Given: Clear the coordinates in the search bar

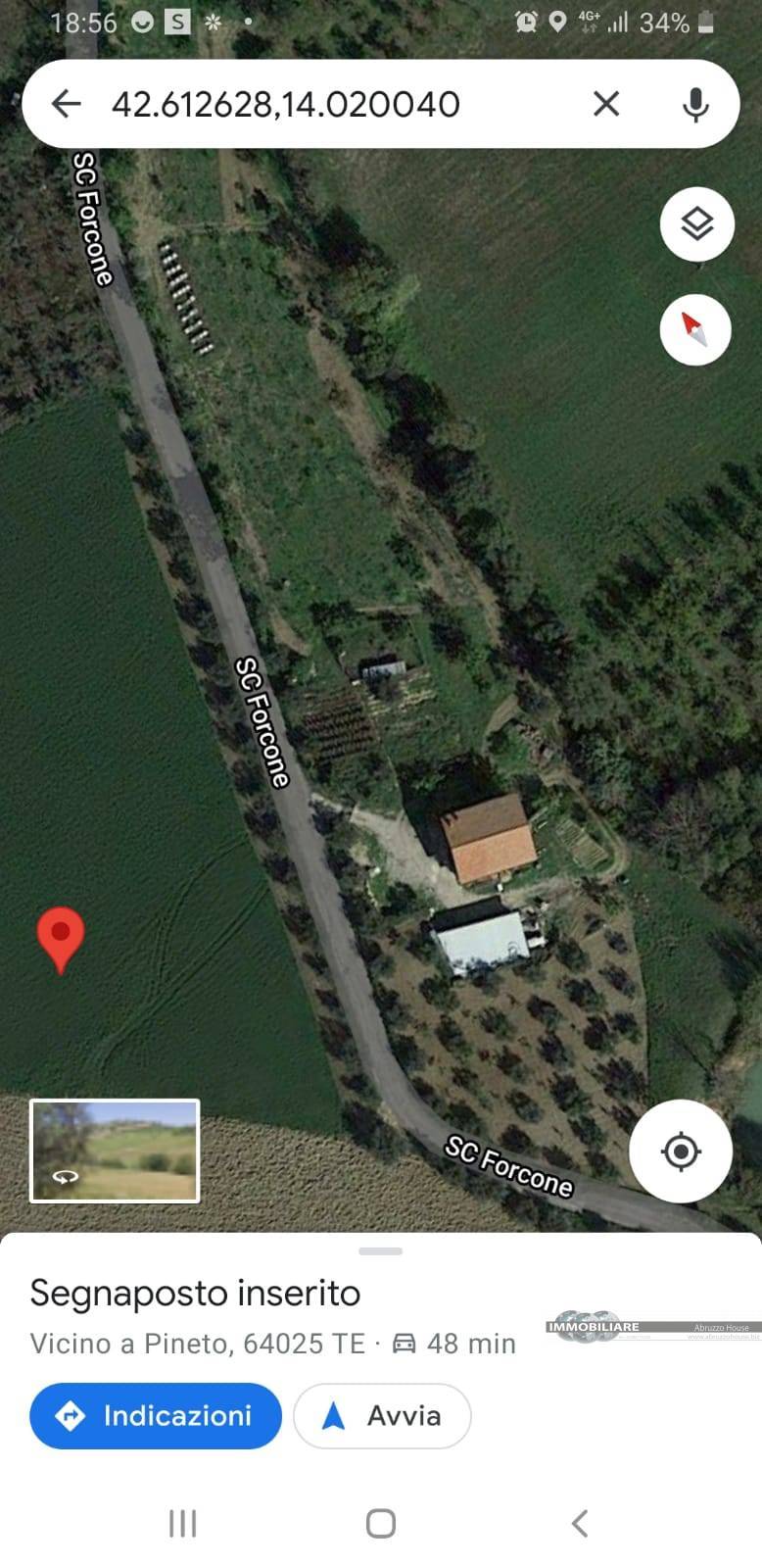Looking at the screenshot, I should tap(606, 104).
